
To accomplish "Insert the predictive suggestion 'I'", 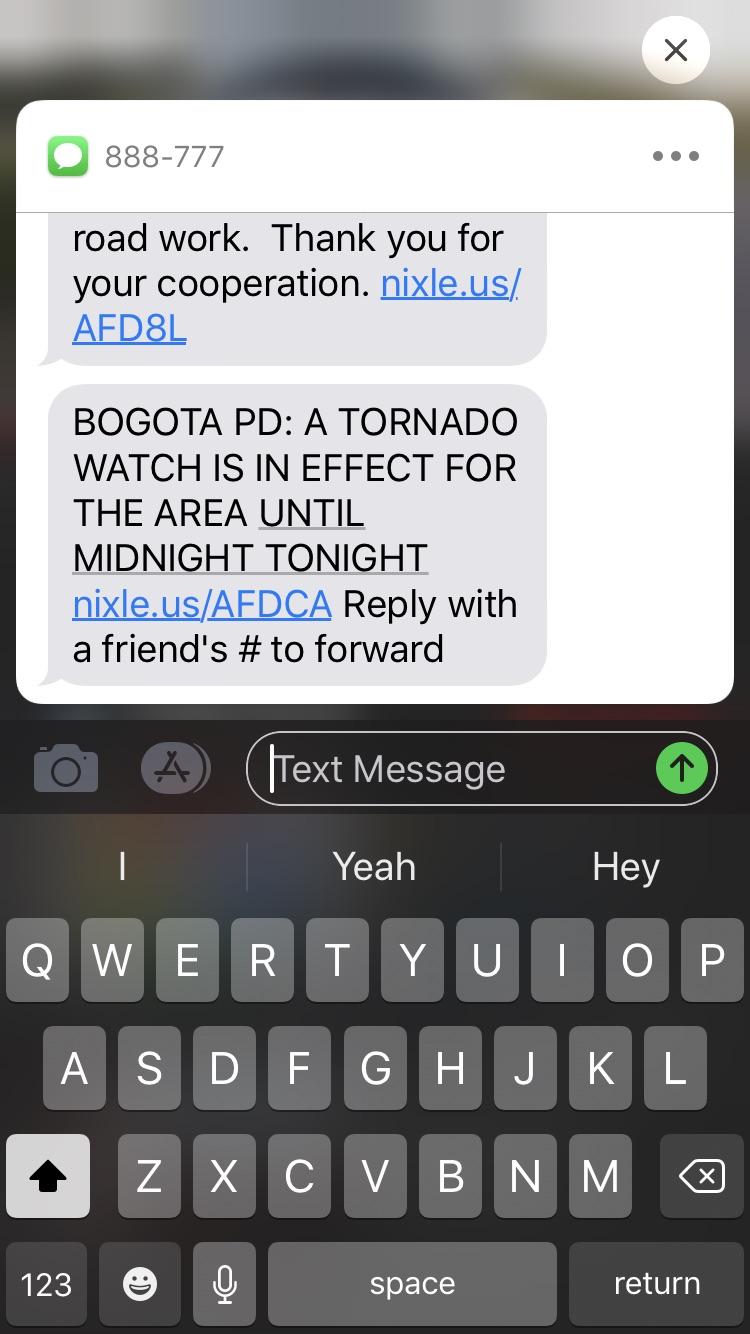I will pos(121,866).
